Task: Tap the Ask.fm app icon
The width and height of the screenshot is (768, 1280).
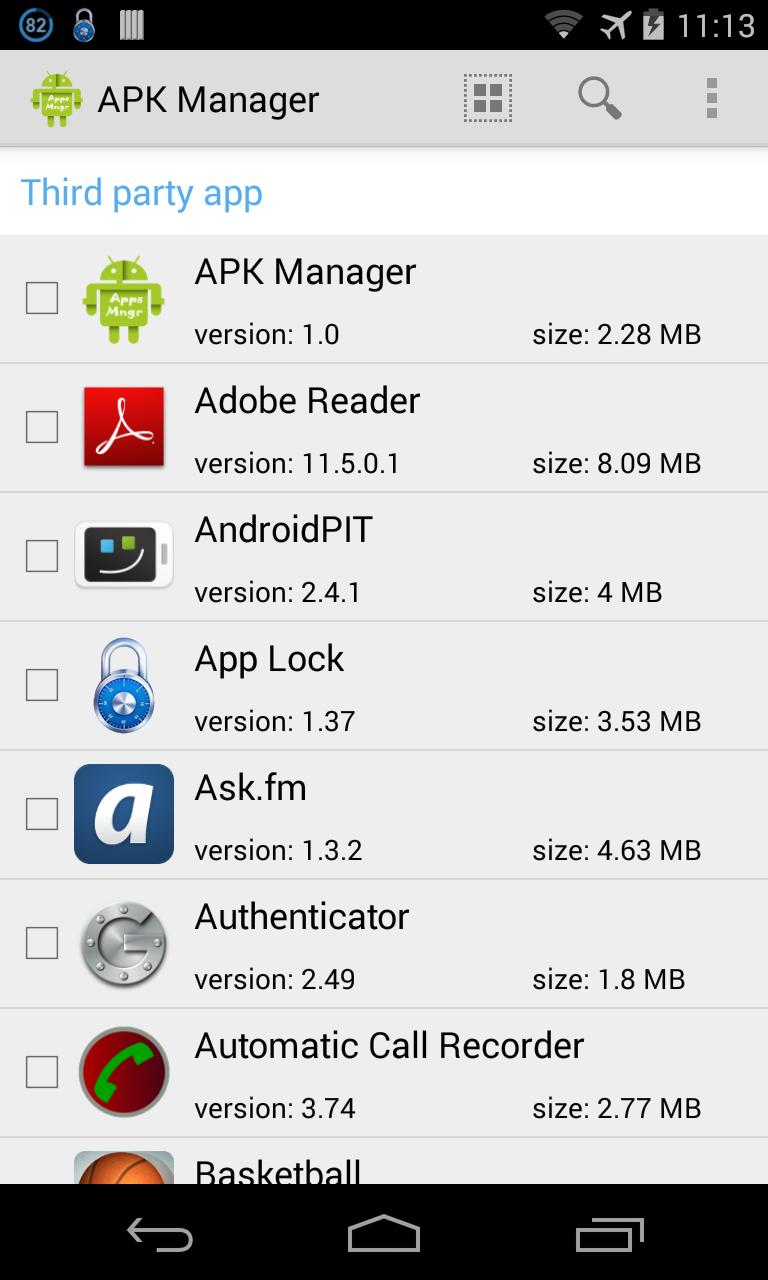Action: (123, 813)
